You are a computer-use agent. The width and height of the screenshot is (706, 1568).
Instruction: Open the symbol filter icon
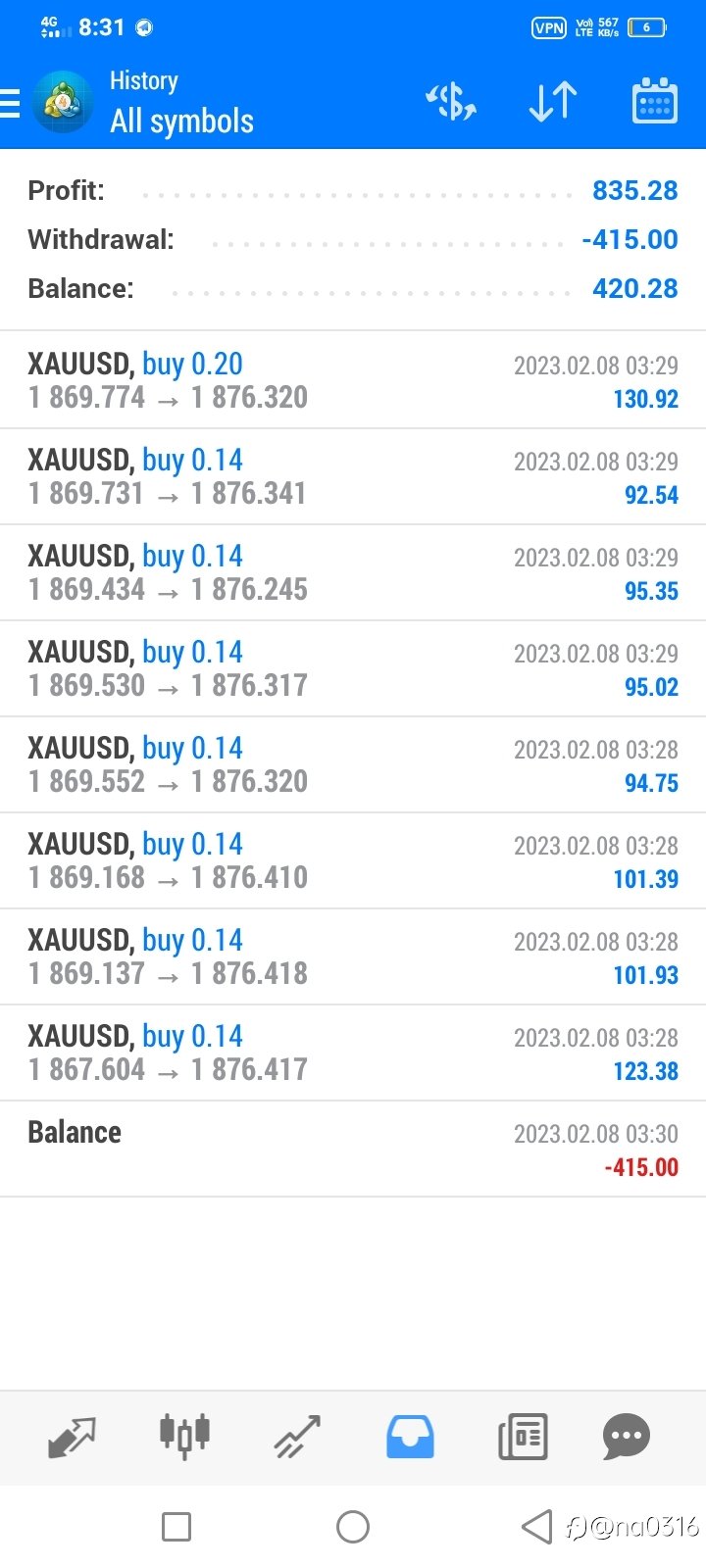[451, 102]
